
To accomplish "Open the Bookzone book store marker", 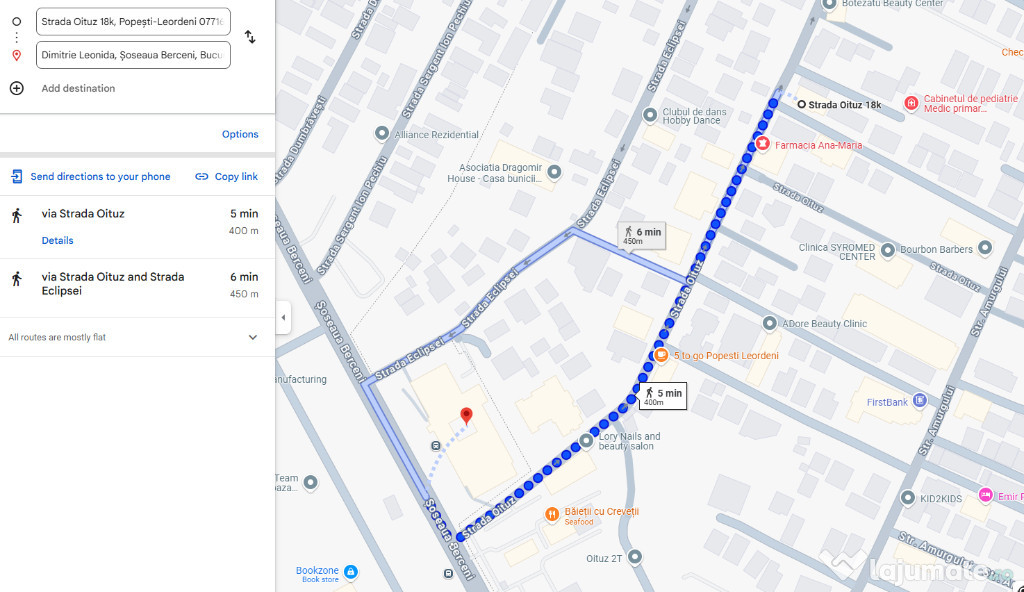I will [351, 572].
